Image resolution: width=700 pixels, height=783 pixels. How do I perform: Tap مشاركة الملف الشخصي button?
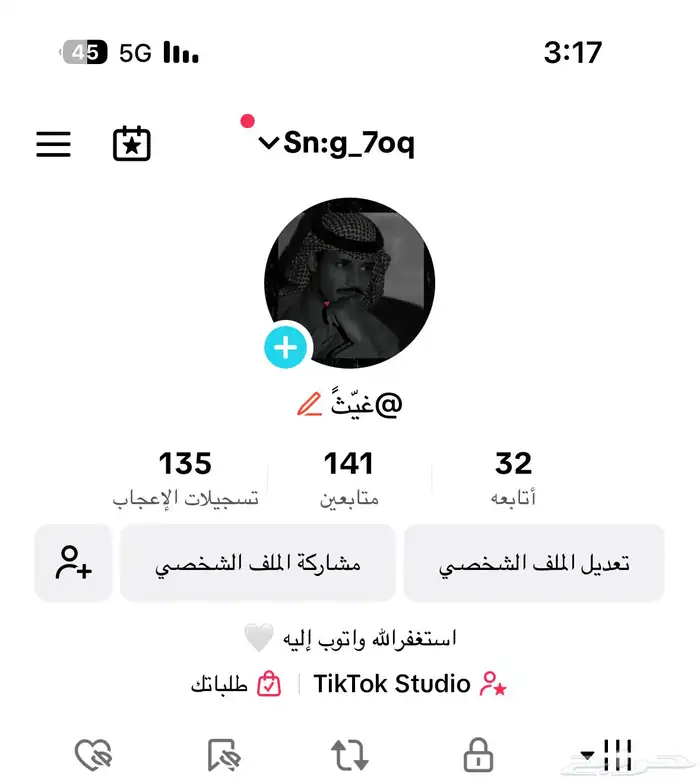[258, 563]
